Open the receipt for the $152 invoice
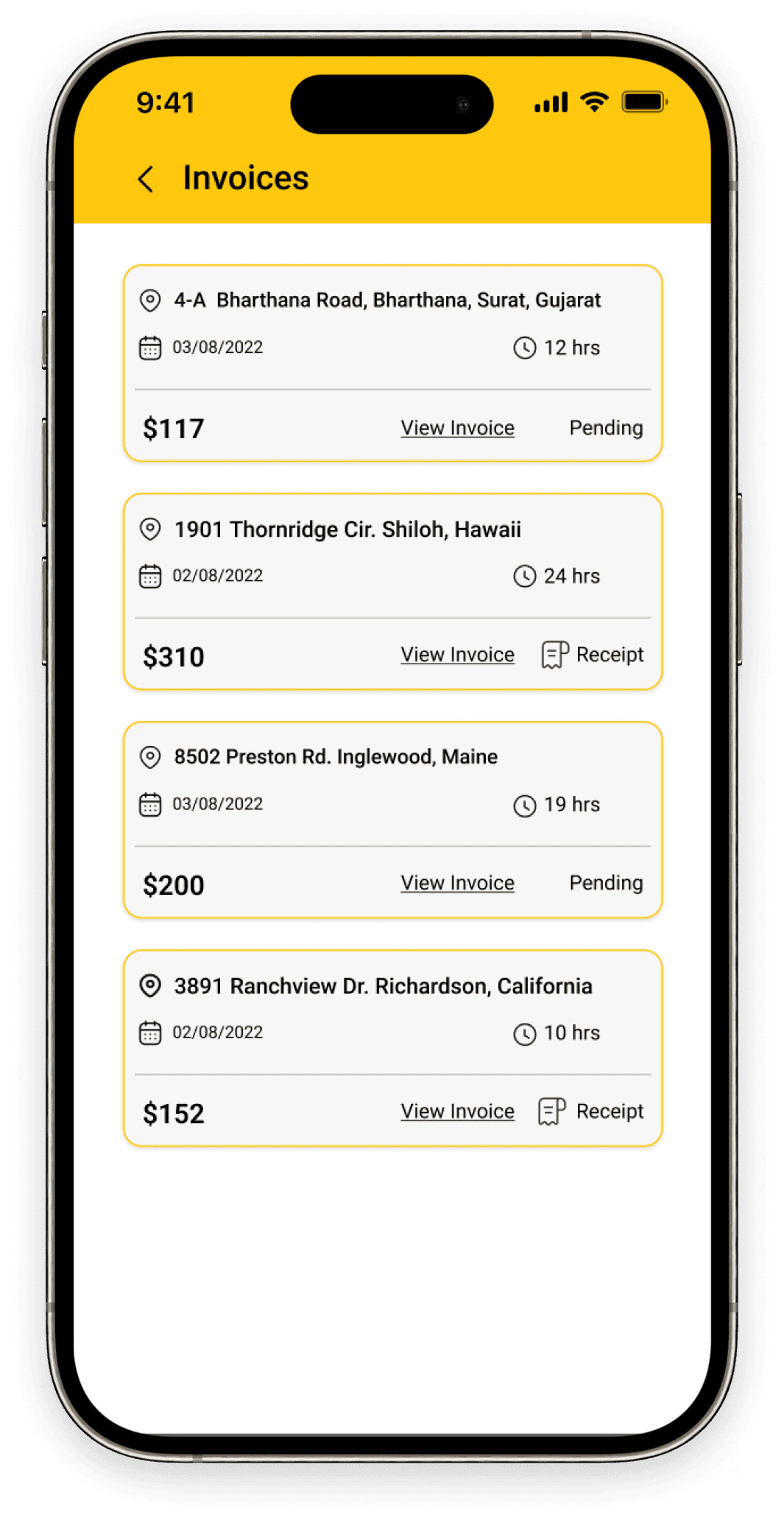Image resolution: width=784 pixels, height=1517 pixels. (x=591, y=1111)
